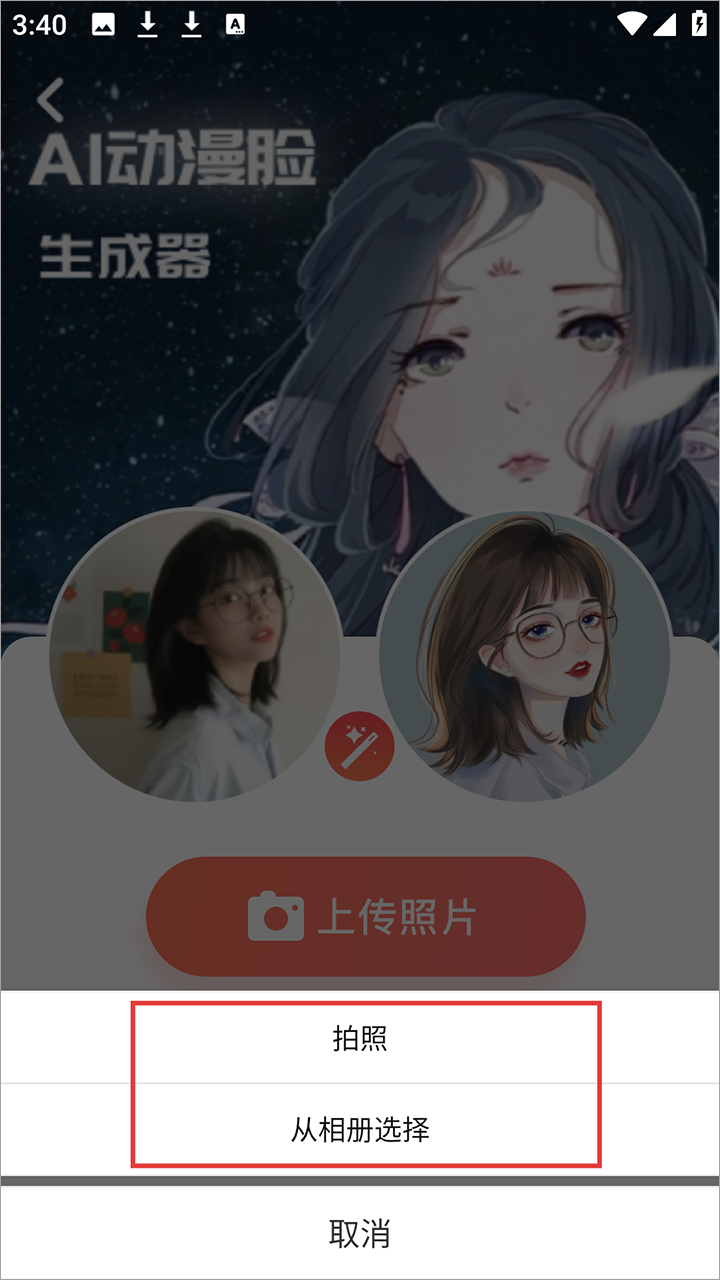The height and width of the screenshot is (1280, 720).
Task: Tap 取消 to dismiss the sheet
Action: tap(360, 1233)
